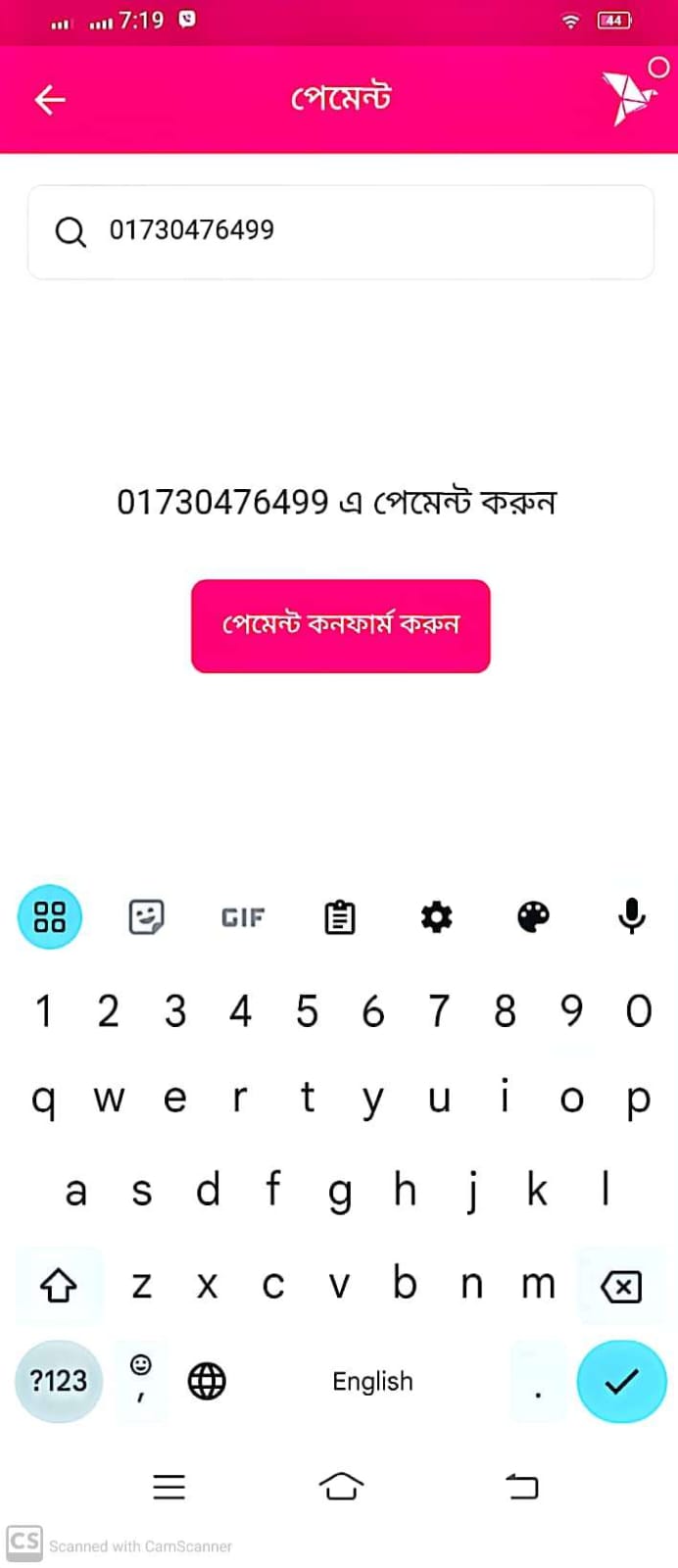Tap পেমেন্ট কনফার্ম করুন button
The height and width of the screenshot is (1568, 678).
(340, 625)
